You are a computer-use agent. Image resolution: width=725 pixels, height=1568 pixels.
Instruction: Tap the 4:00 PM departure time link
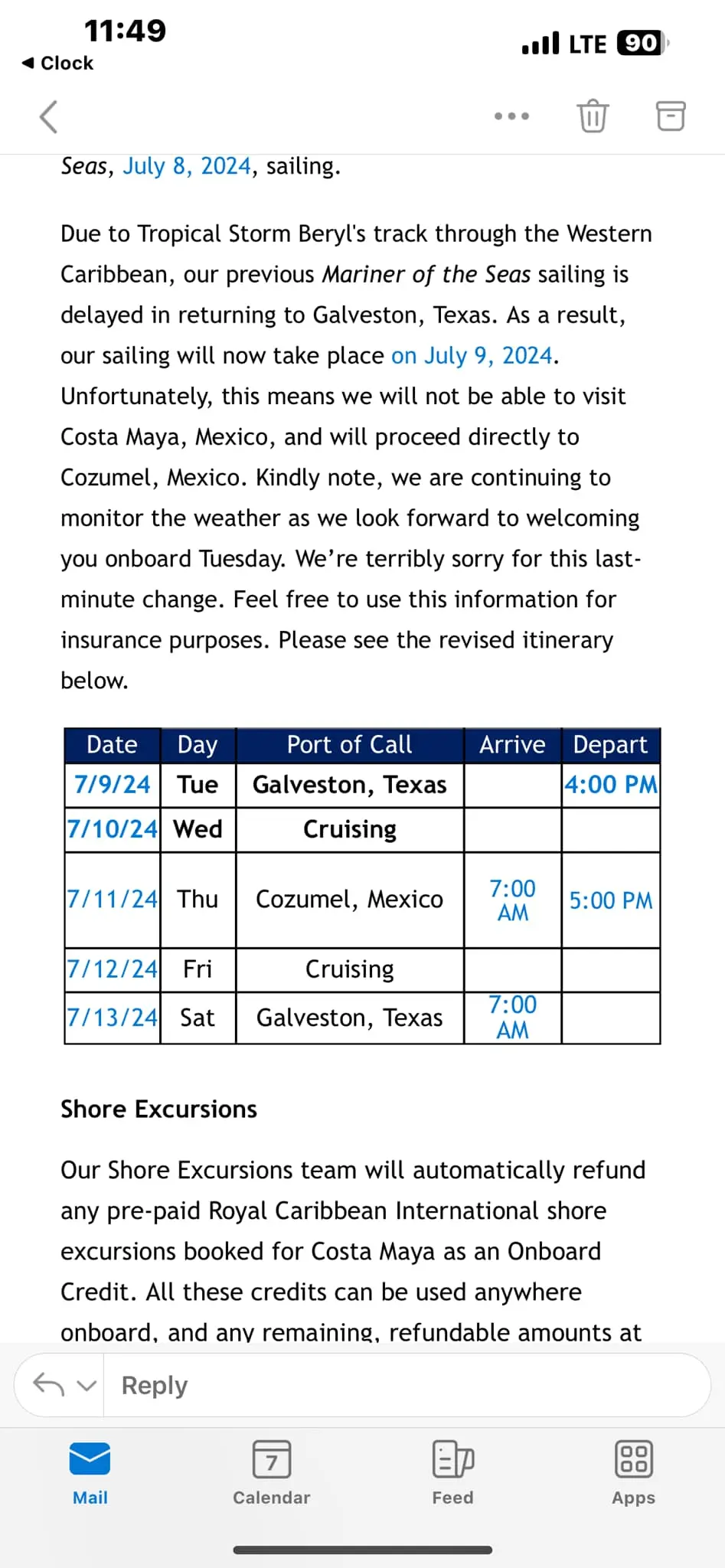610,785
